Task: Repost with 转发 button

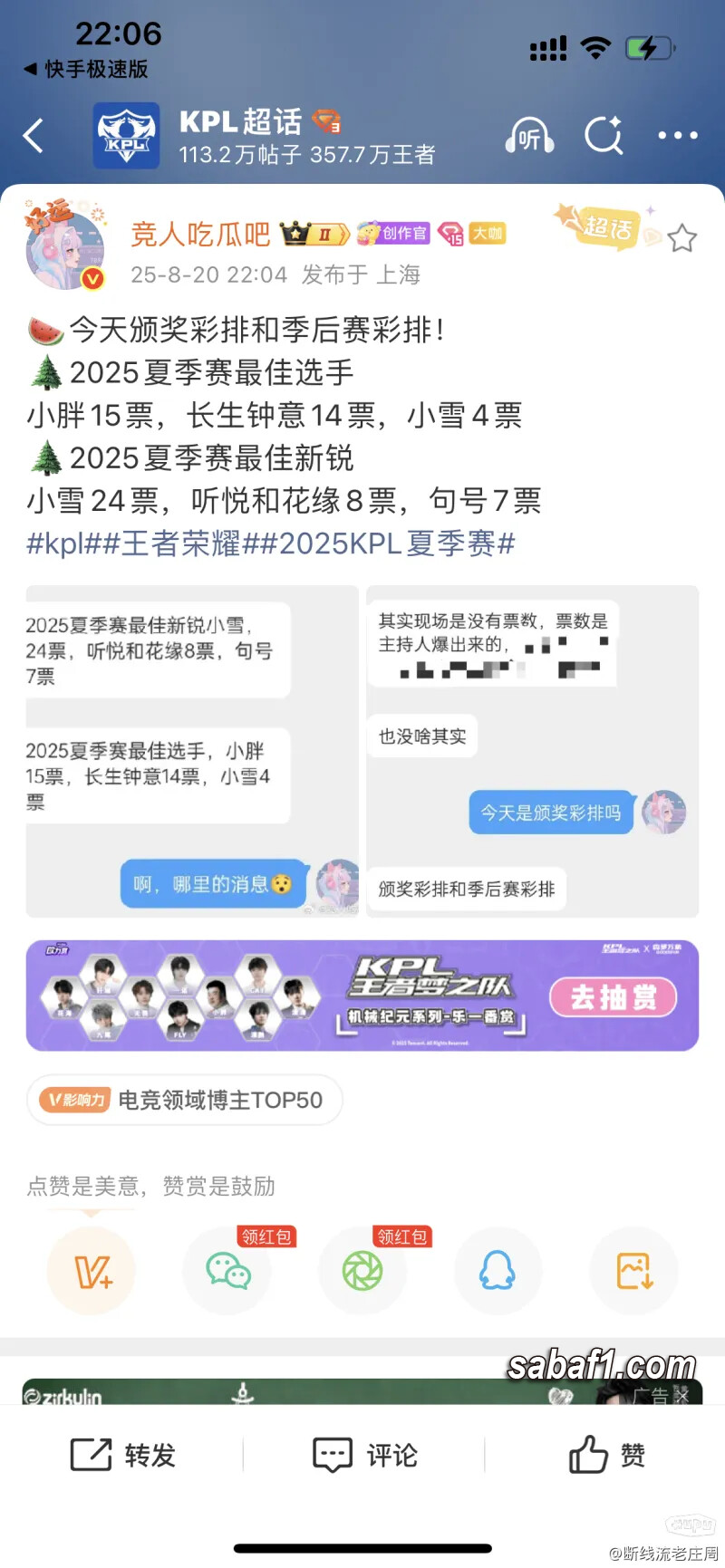Action: point(123,1455)
